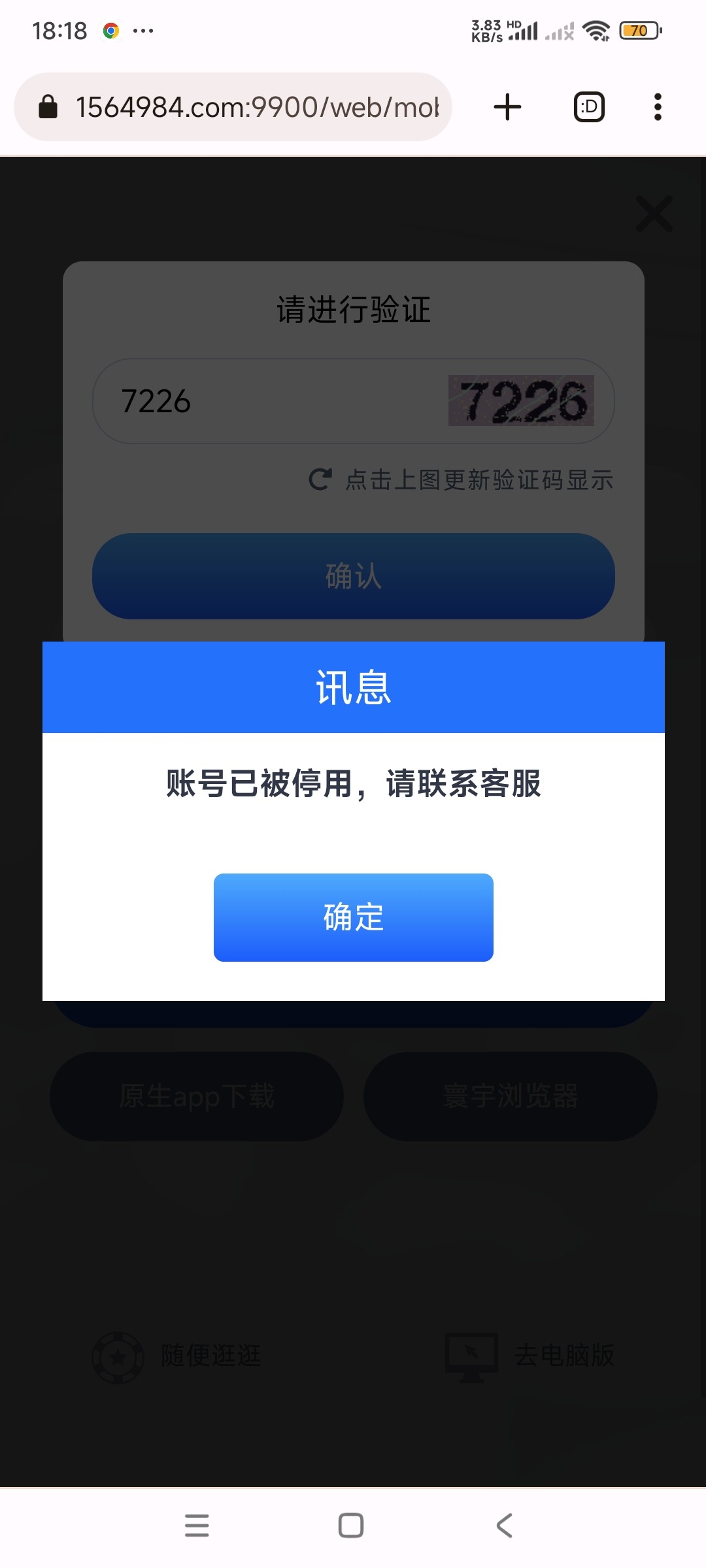The height and width of the screenshot is (1568, 706).
Task: Go back with system back button
Action: pyautogui.click(x=504, y=1526)
